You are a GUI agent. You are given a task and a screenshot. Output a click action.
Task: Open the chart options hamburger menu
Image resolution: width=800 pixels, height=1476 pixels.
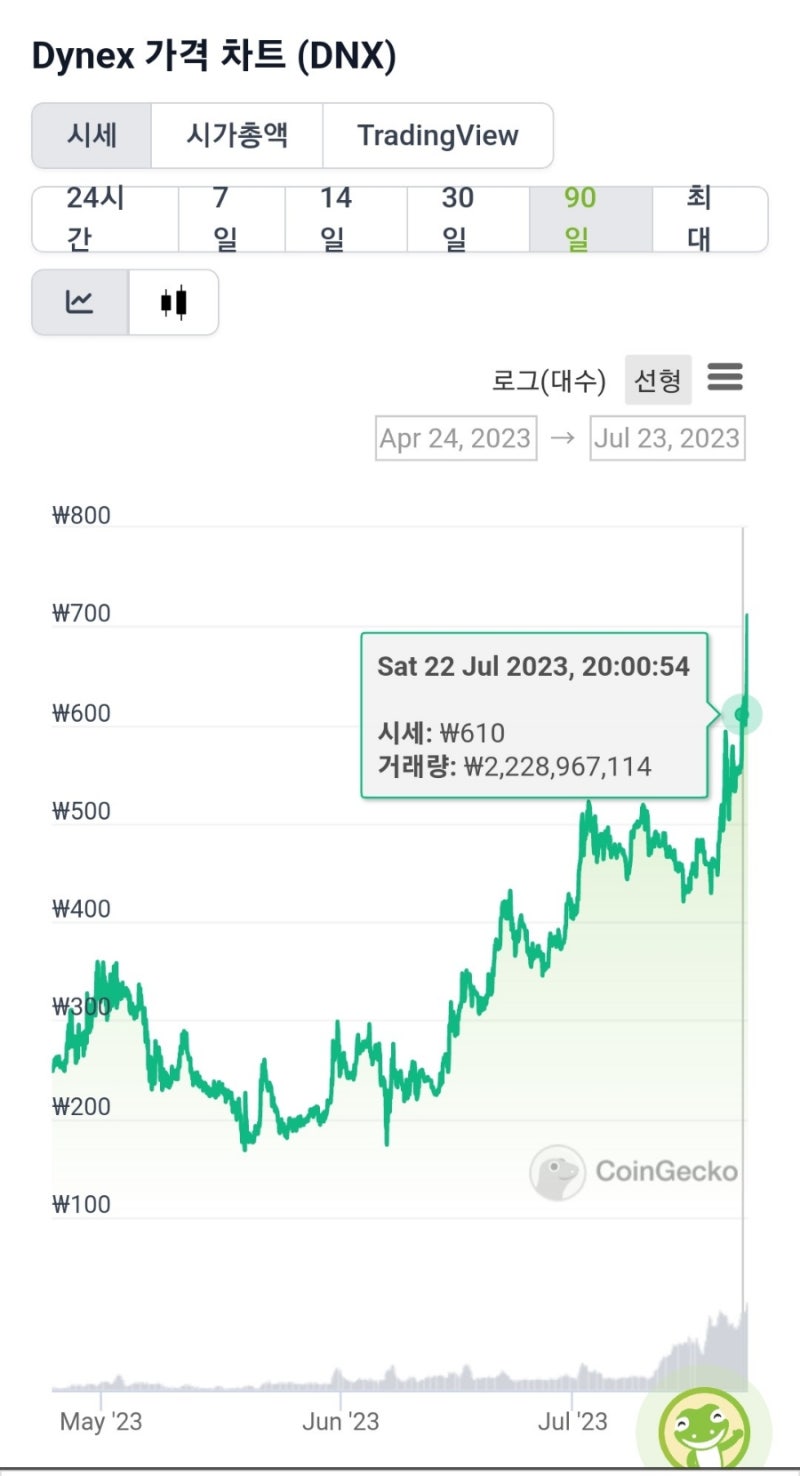[726, 378]
